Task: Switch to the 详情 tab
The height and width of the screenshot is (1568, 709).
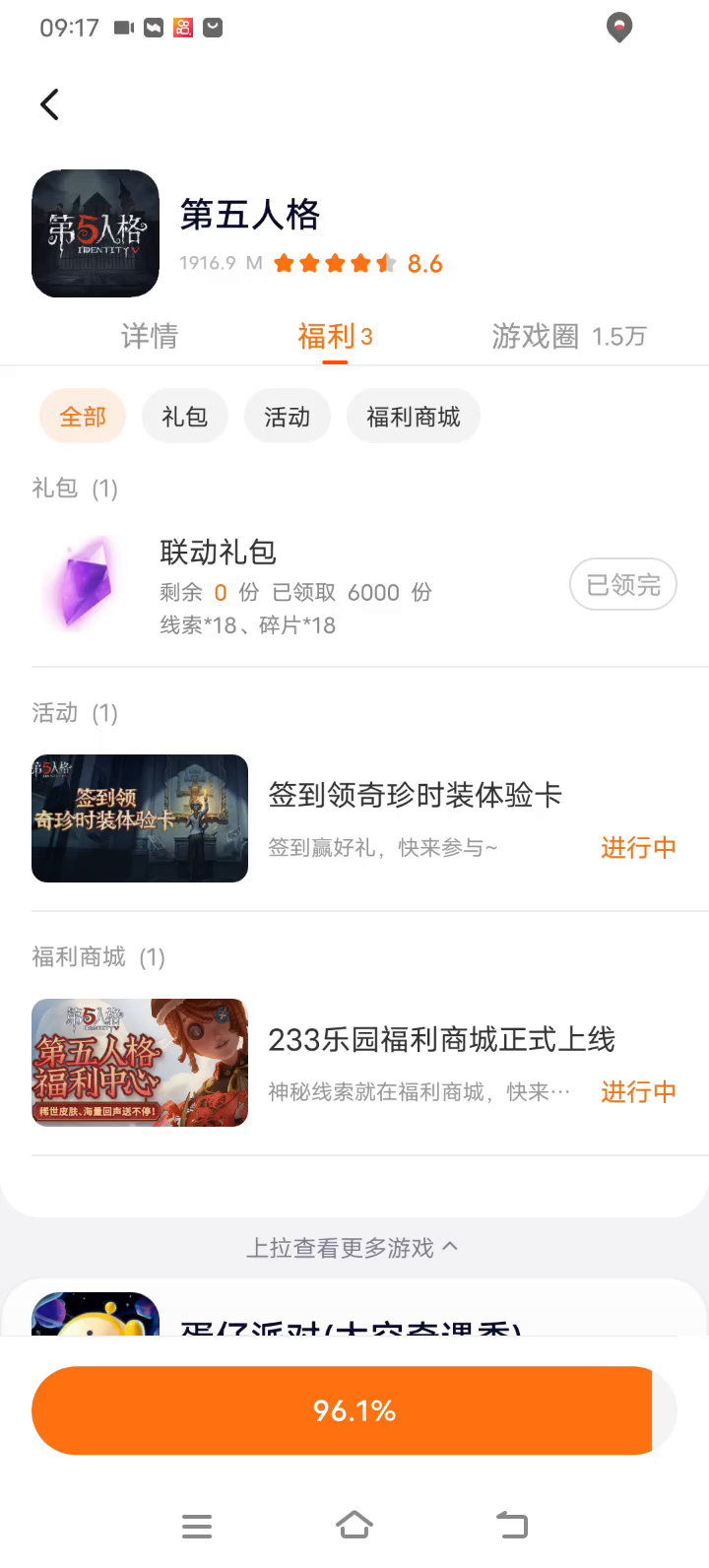Action: [x=150, y=337]
